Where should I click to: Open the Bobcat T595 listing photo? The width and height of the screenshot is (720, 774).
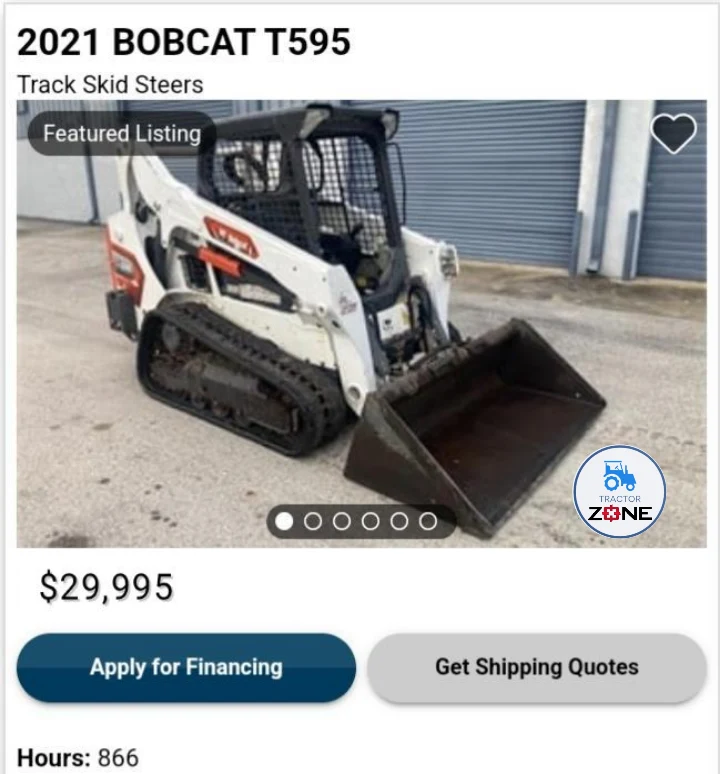[360, 320]
